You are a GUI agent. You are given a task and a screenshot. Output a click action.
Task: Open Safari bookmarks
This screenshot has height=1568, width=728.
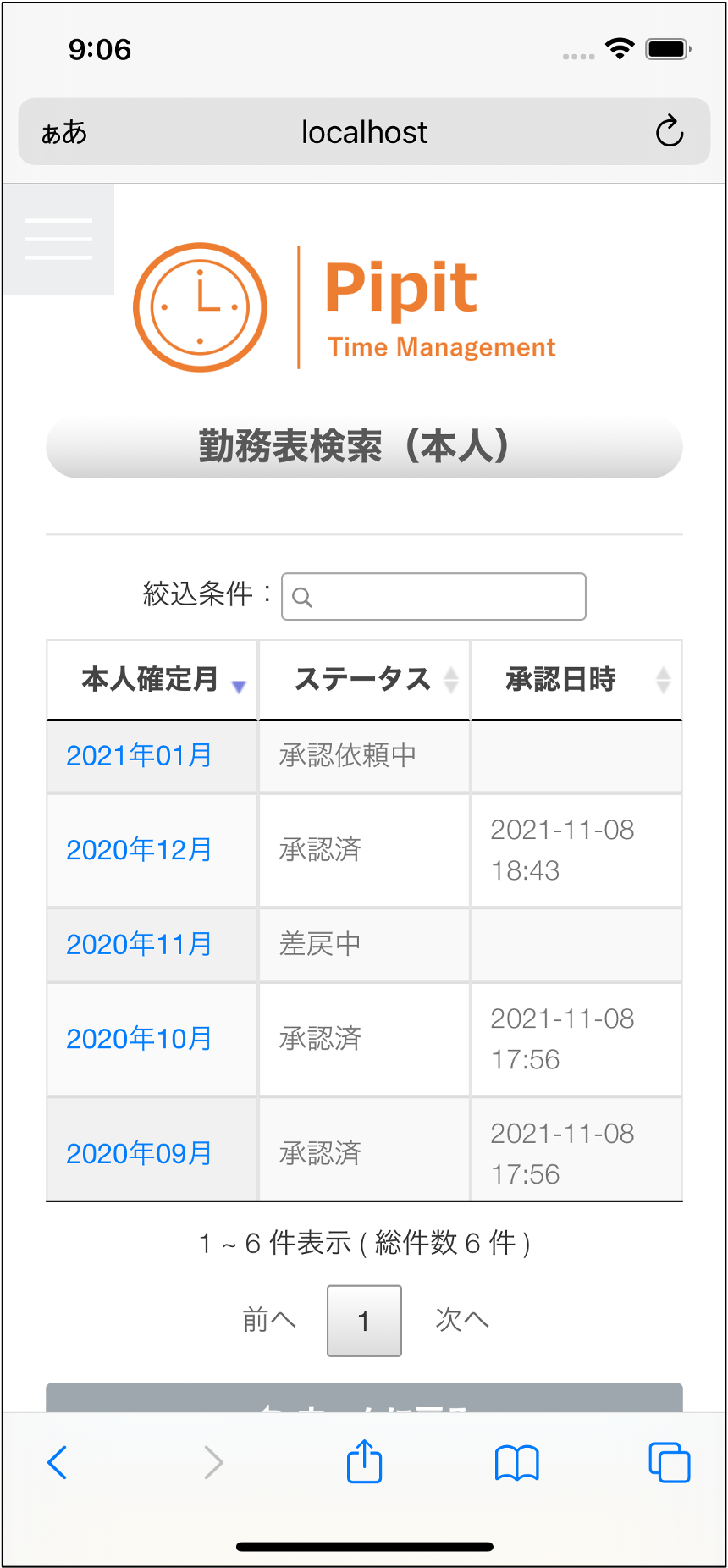tap(516, 1462)
